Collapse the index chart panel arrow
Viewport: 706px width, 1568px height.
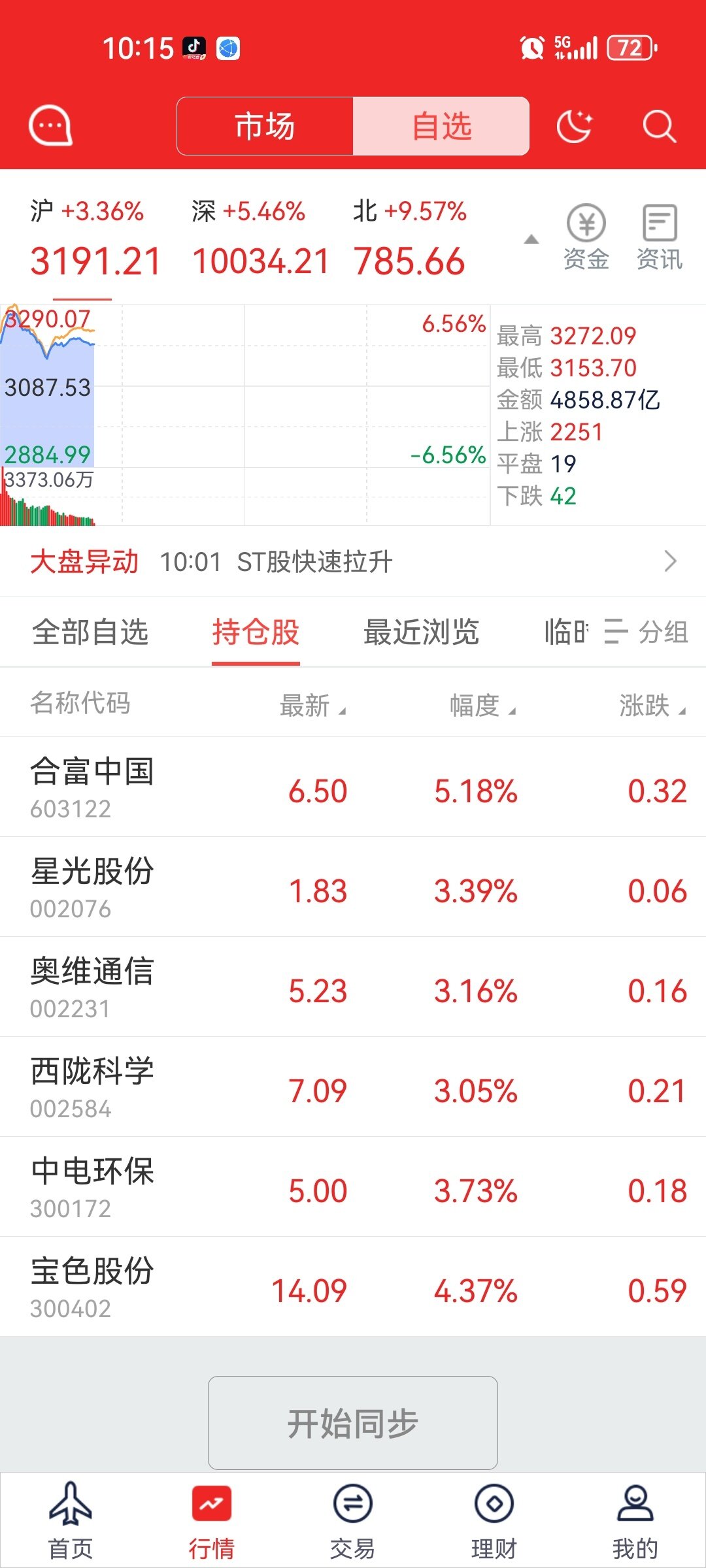coord(531,239)
